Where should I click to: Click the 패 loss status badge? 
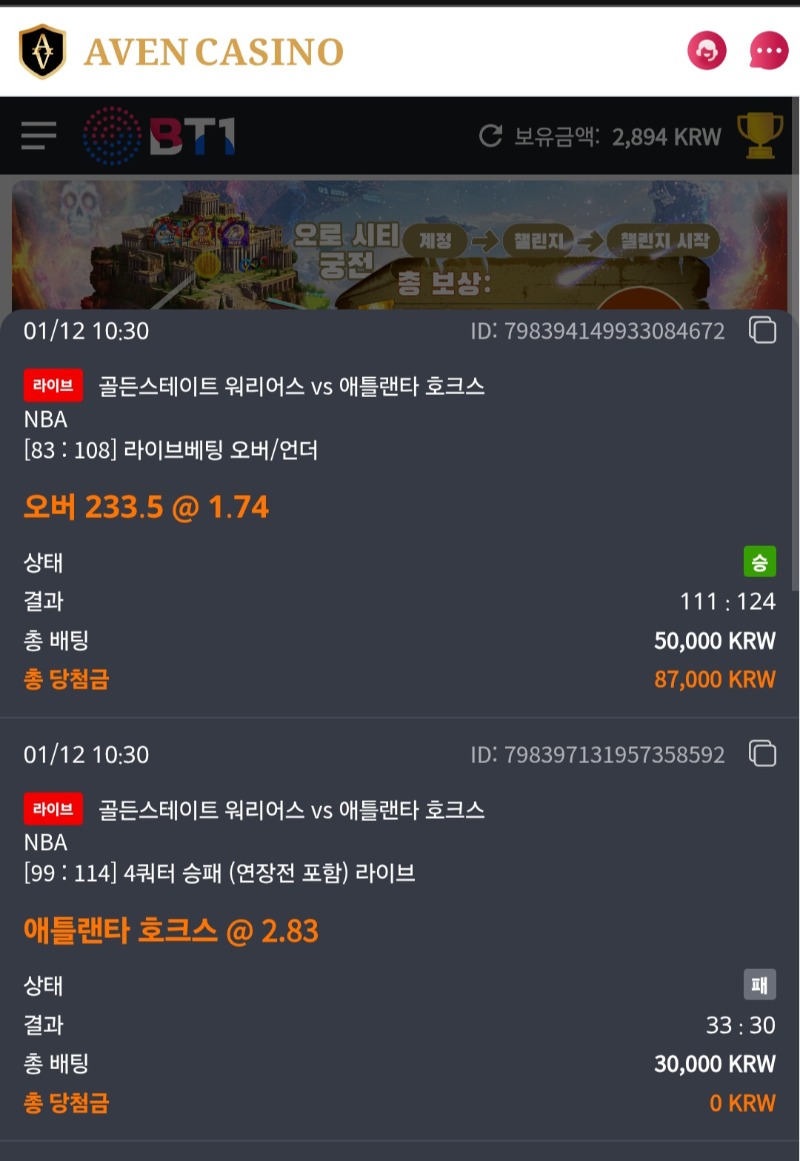[761, 985]
